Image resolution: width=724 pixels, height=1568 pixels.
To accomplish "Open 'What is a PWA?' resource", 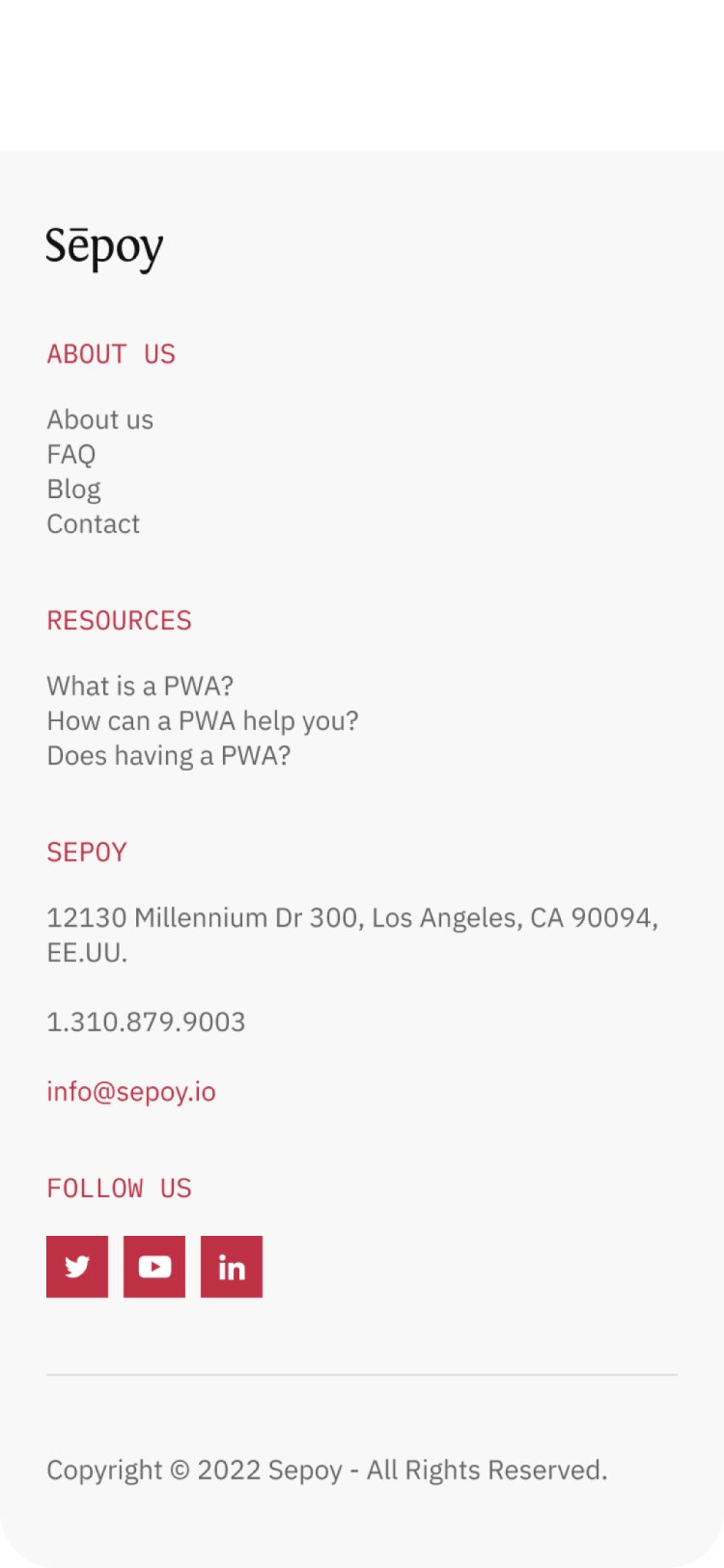I will (140, 686).
